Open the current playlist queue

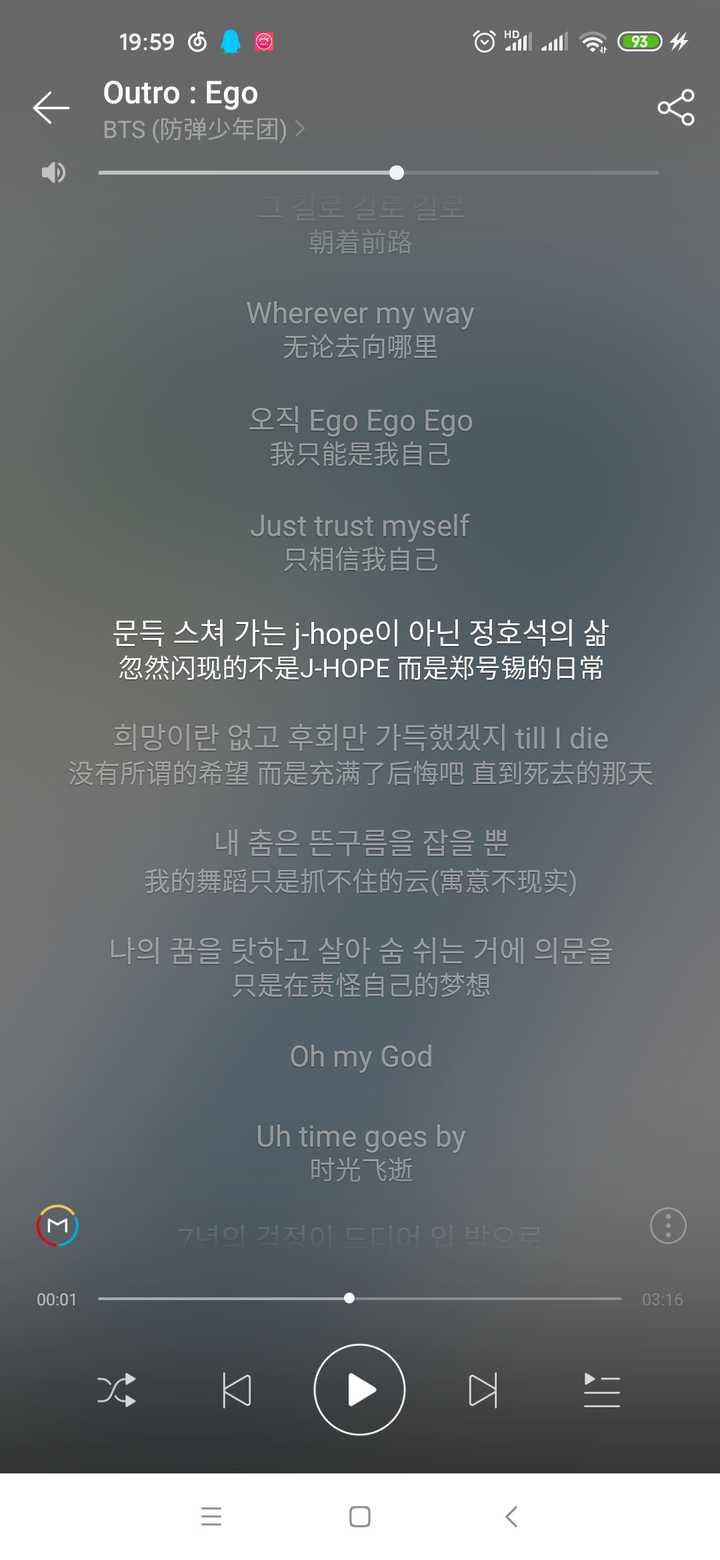coord(602,1390)
